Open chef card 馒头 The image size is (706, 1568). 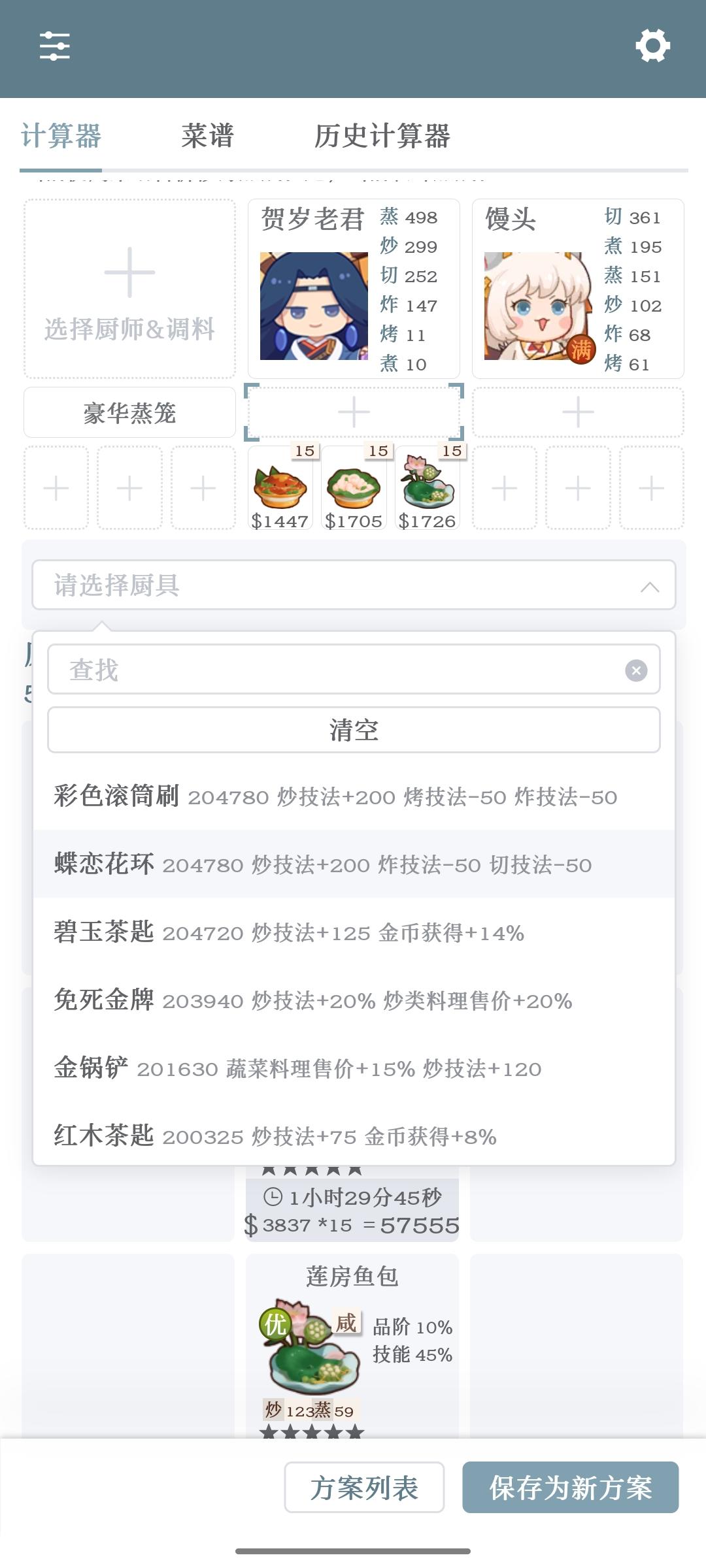pos(578,289)
